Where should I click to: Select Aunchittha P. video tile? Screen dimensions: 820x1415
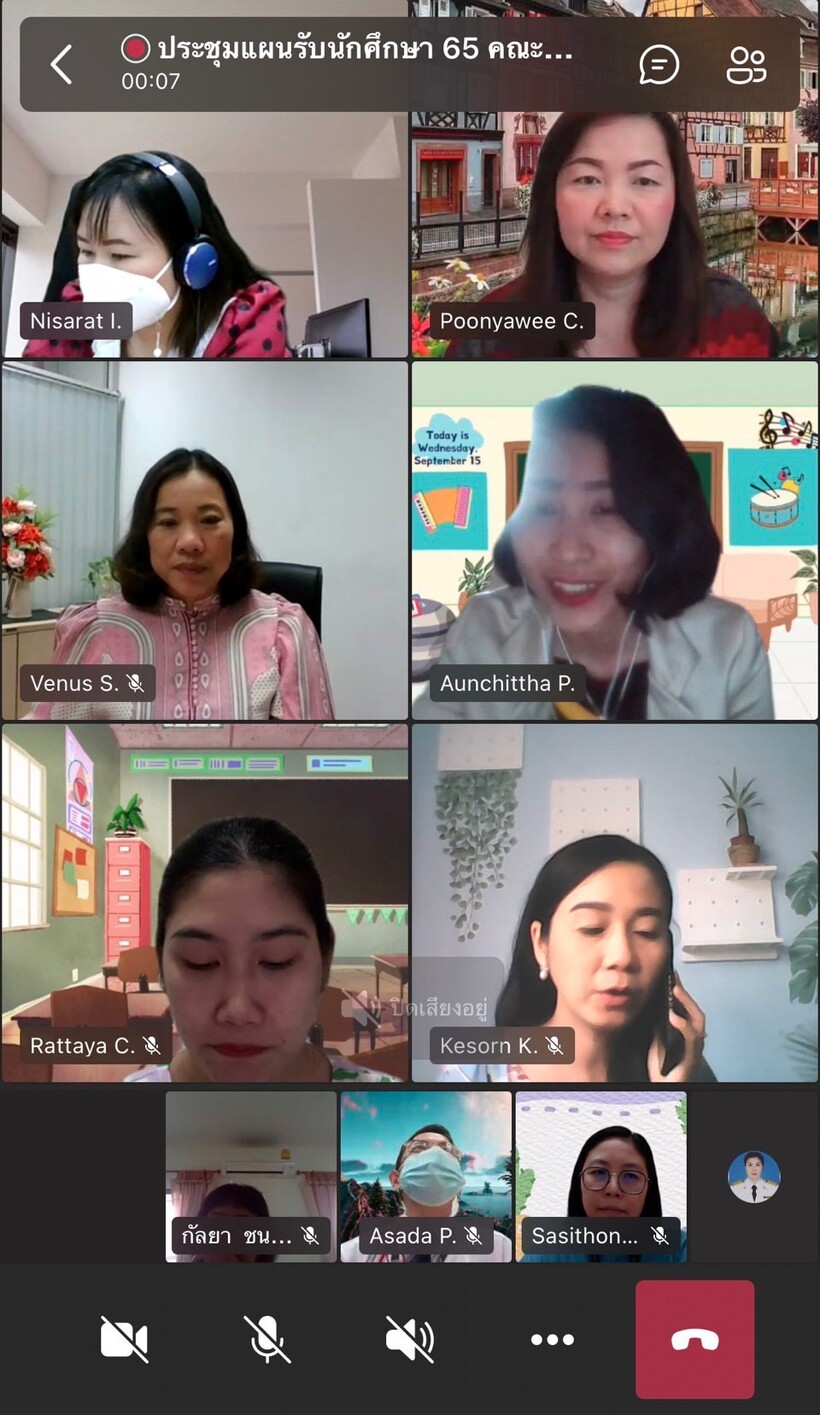[614, 540]
